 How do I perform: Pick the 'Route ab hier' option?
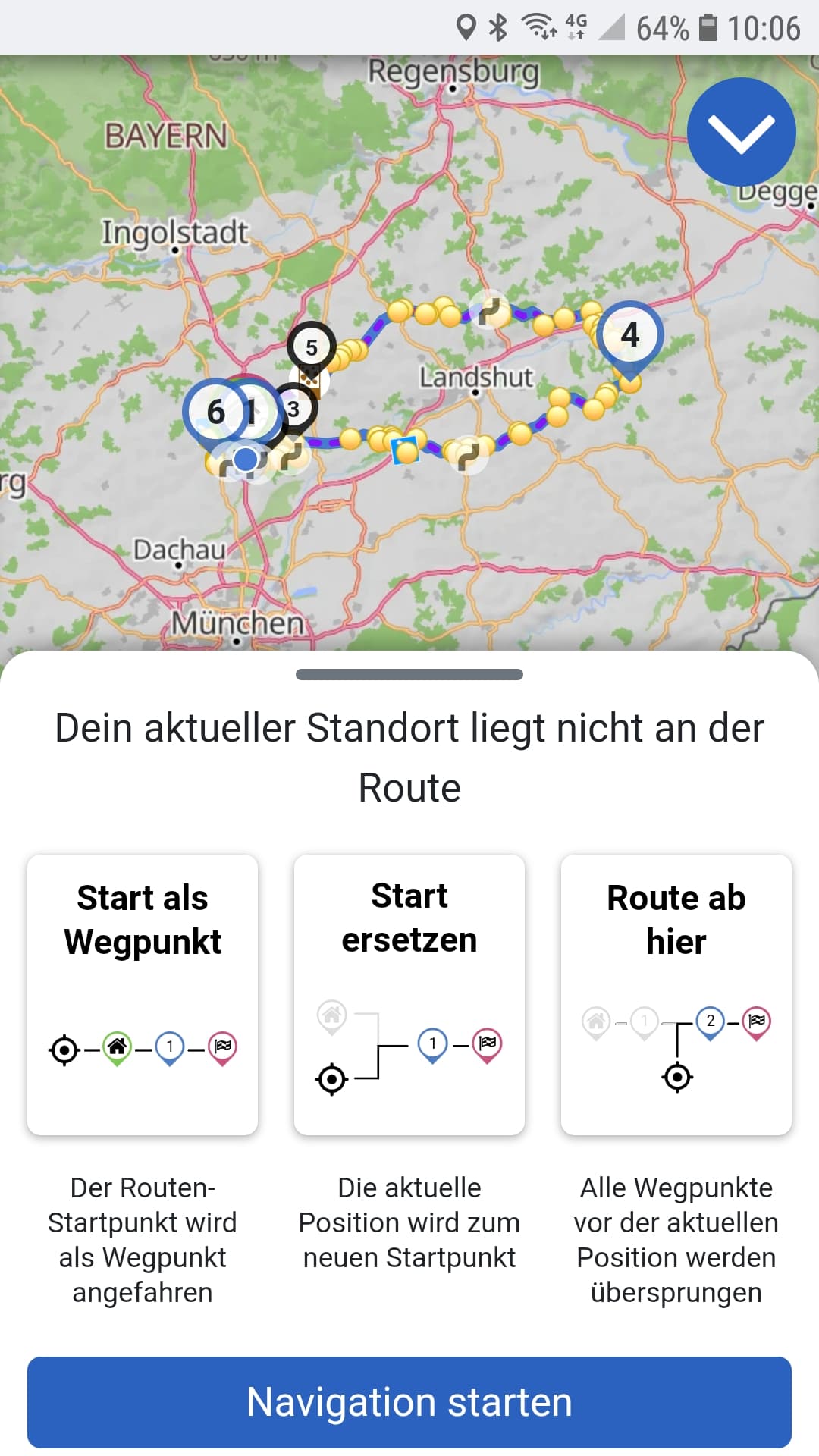(x=676, y=994)
